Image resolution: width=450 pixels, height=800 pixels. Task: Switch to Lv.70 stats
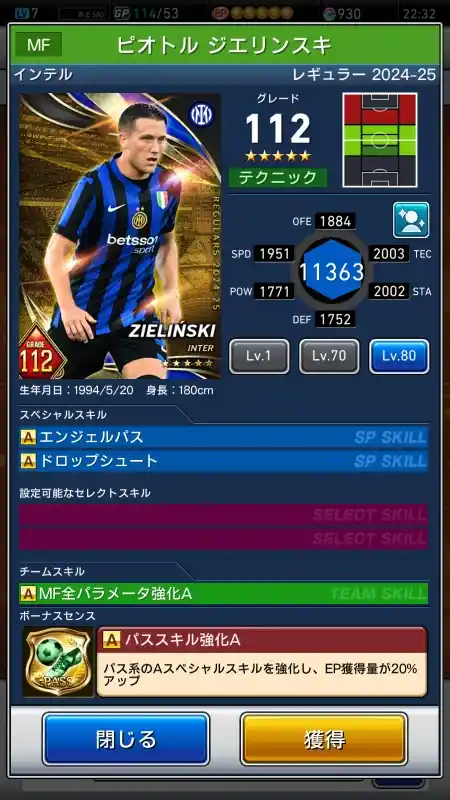pyautogui.click(x=329, y=356)
